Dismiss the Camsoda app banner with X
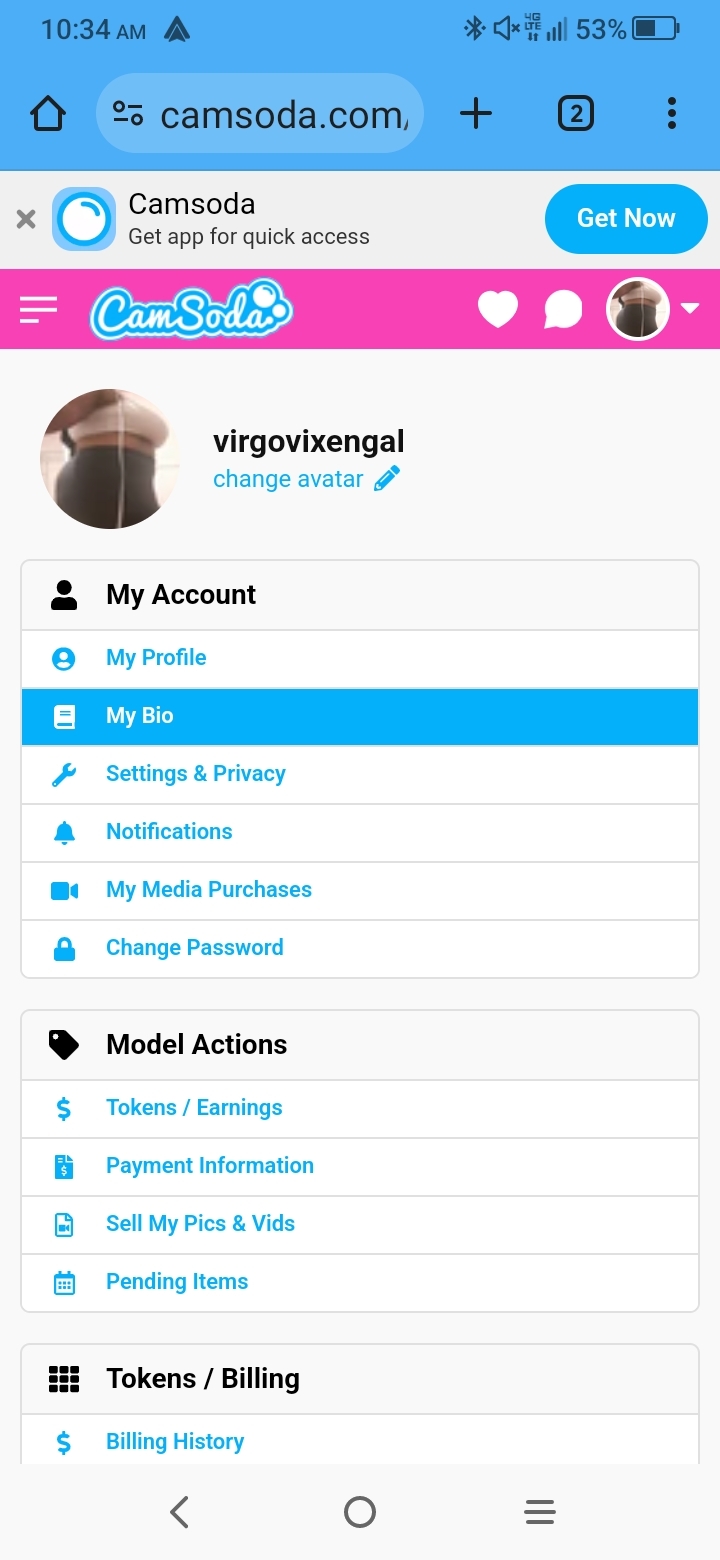This screenshot has width=720, height=1560. tap(25, 218)
